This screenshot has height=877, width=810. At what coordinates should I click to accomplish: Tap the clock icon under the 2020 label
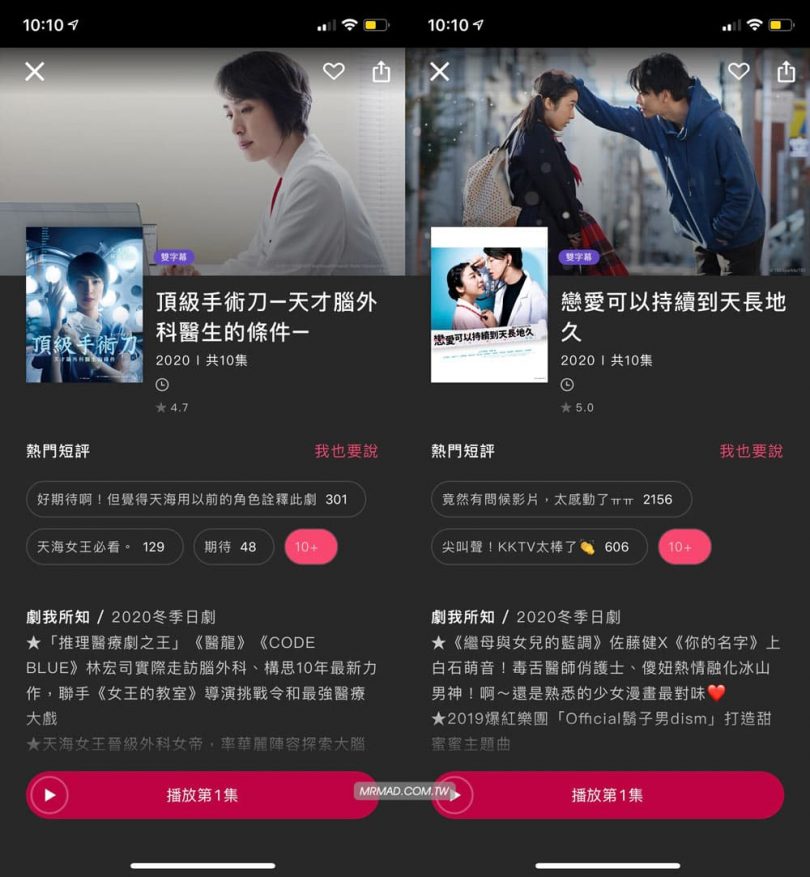pyautogui.click(x=160, y=382)
